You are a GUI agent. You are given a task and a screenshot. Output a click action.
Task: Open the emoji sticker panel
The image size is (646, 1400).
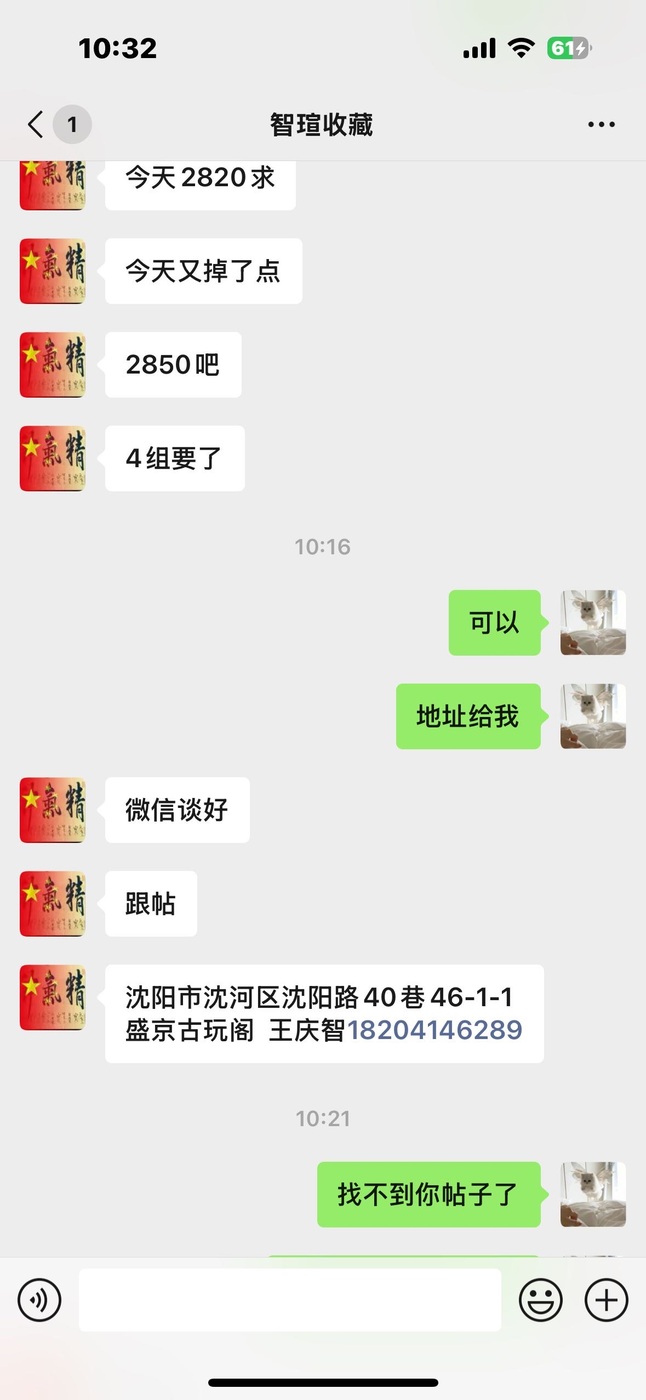pyautogui.click(x=540, y=1300)
